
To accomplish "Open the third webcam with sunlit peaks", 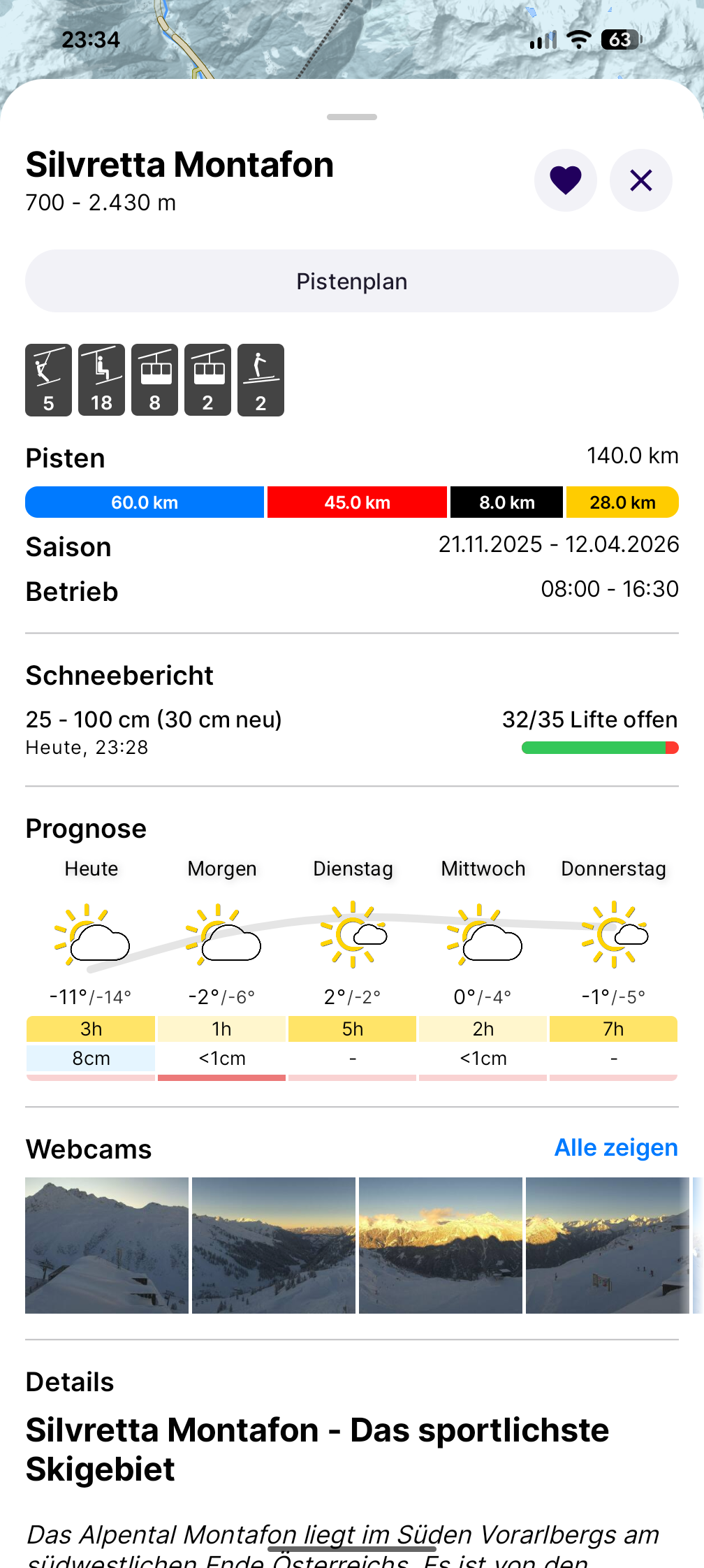I will point(441,1245).
